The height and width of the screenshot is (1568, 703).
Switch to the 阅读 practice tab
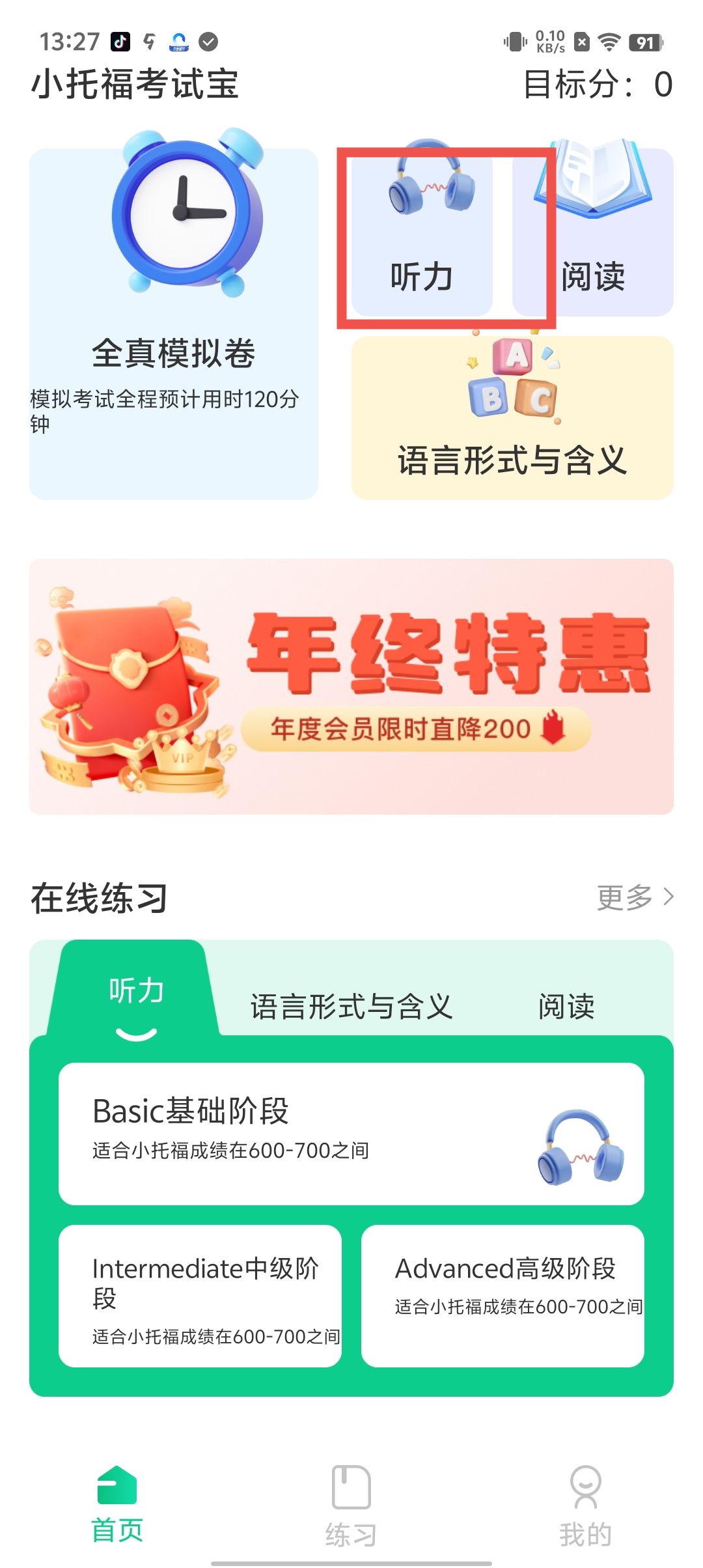coord(566,1006)
